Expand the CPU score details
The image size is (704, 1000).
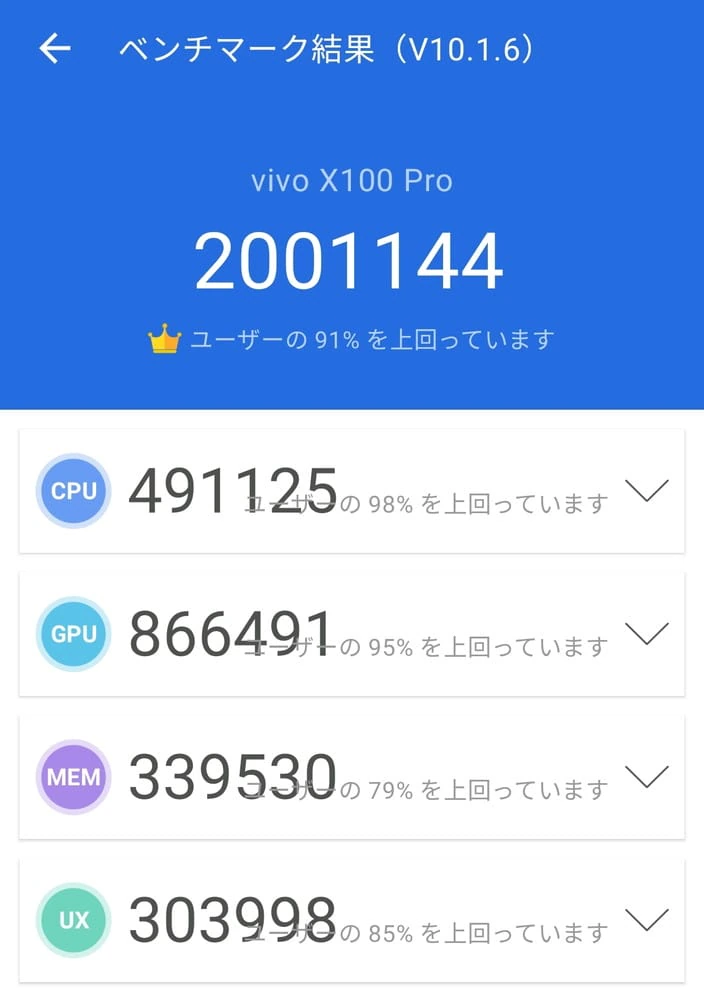point(646,490)
